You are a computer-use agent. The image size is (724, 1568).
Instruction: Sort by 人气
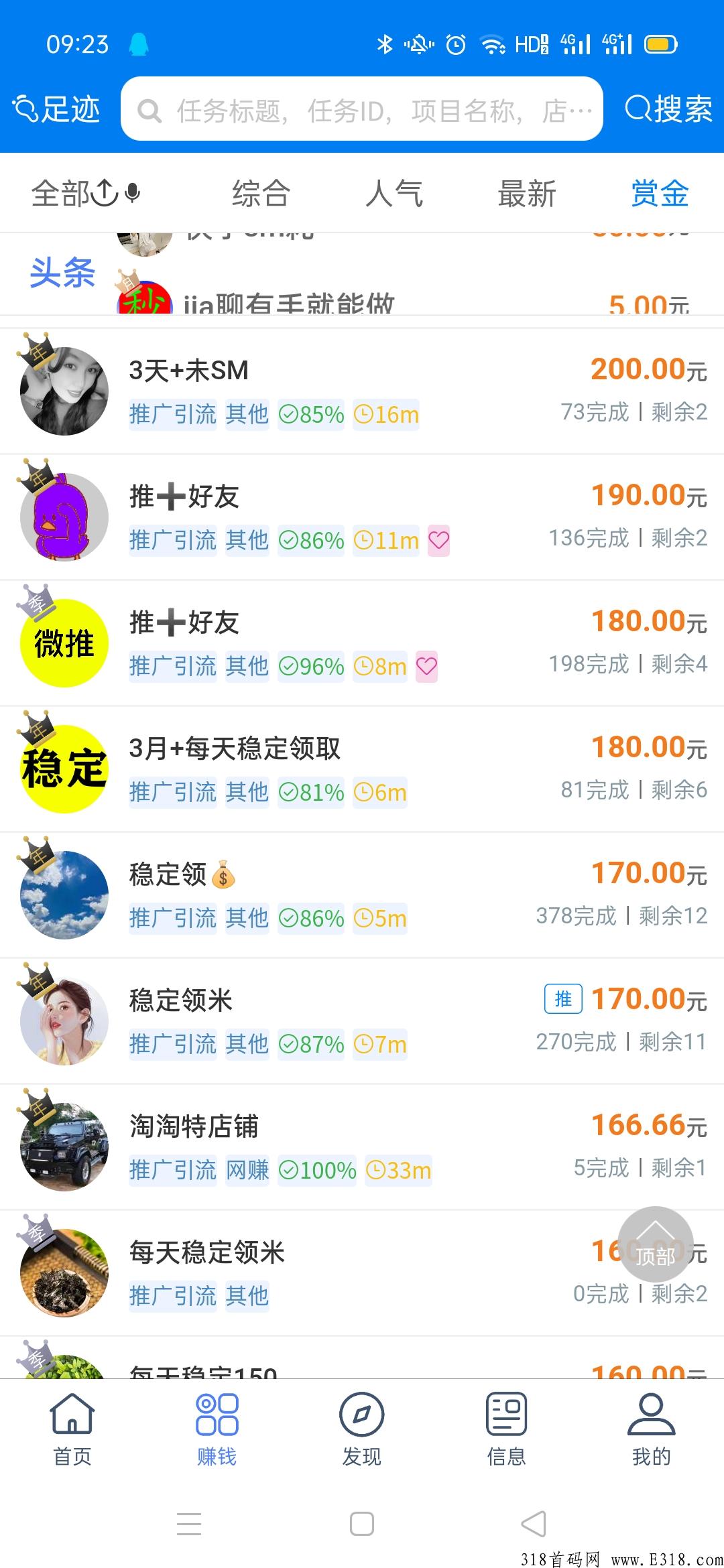[x=394, y=193]
